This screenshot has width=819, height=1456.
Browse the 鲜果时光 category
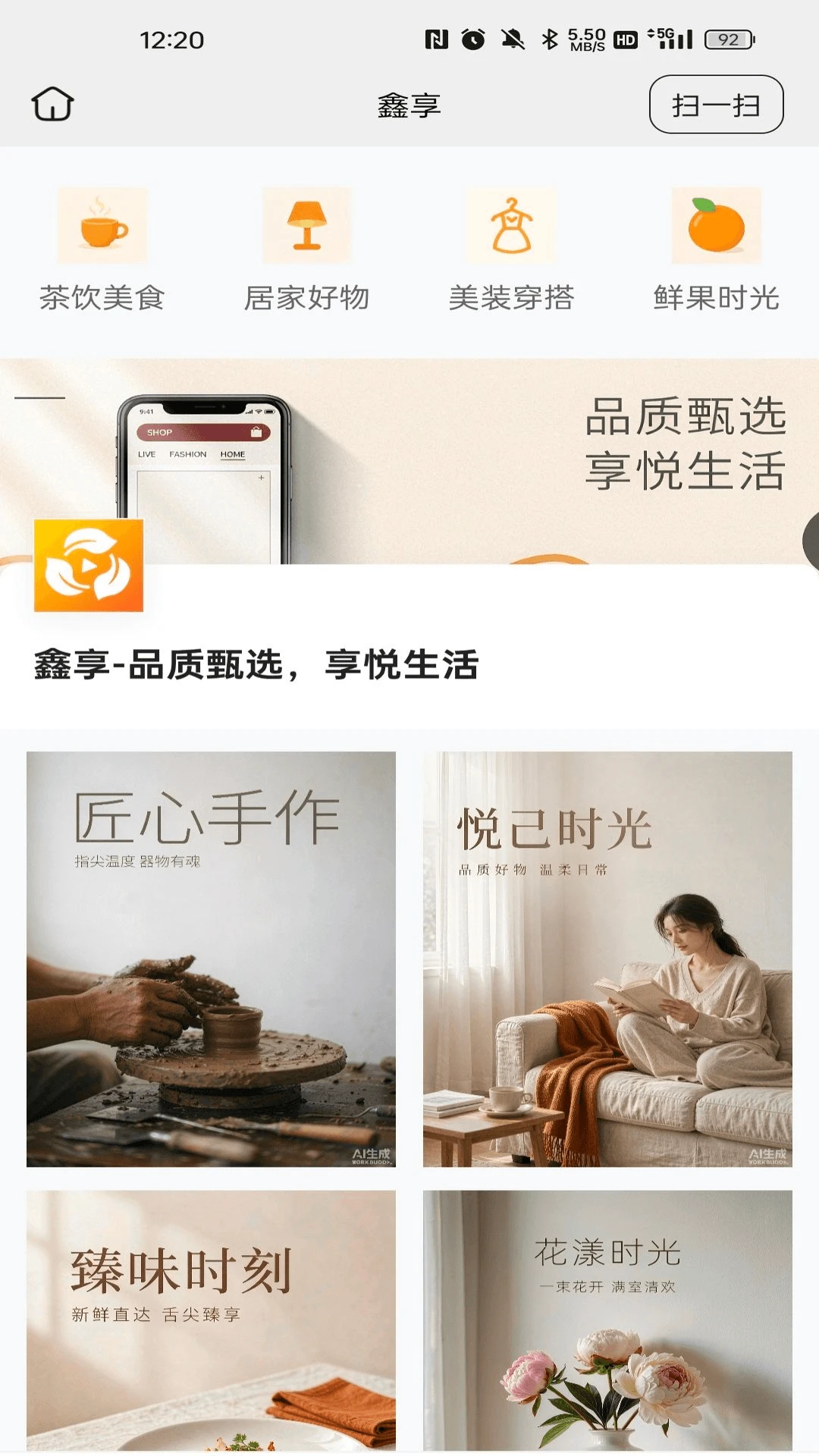tap(717, 250)
